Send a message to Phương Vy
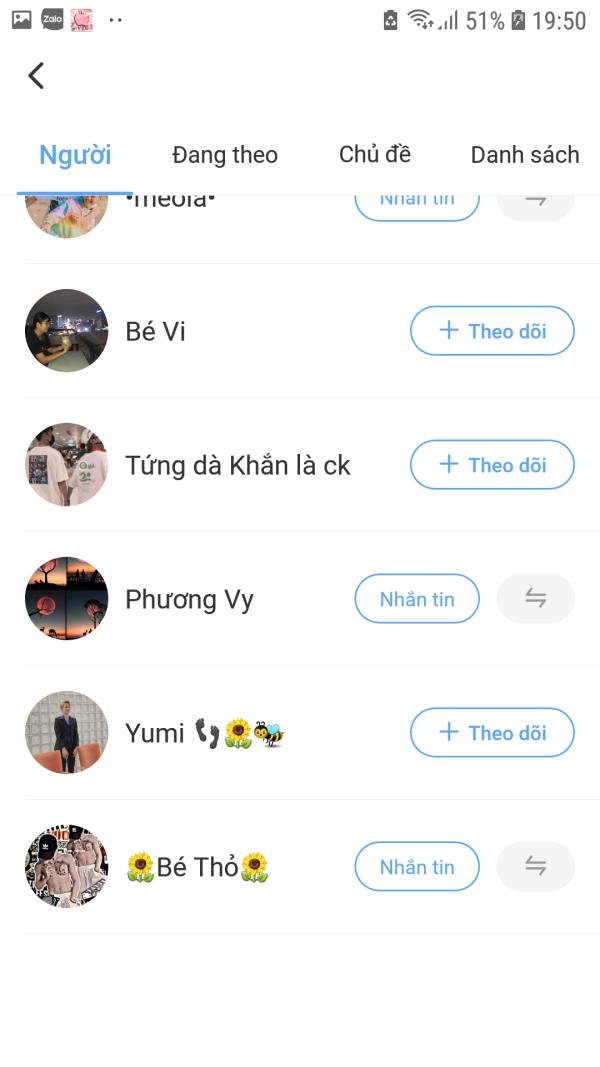 click(x=417, y=599)
